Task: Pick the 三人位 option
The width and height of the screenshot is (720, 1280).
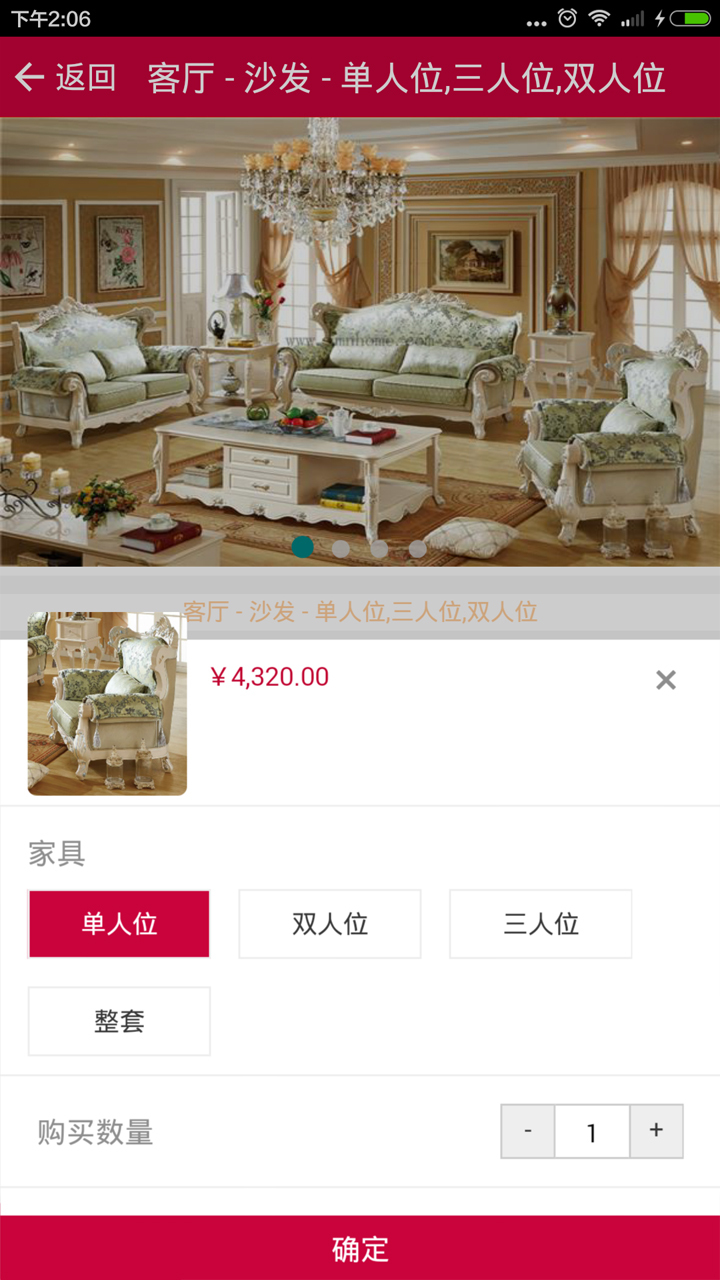Action: click(x=541, y=924)
